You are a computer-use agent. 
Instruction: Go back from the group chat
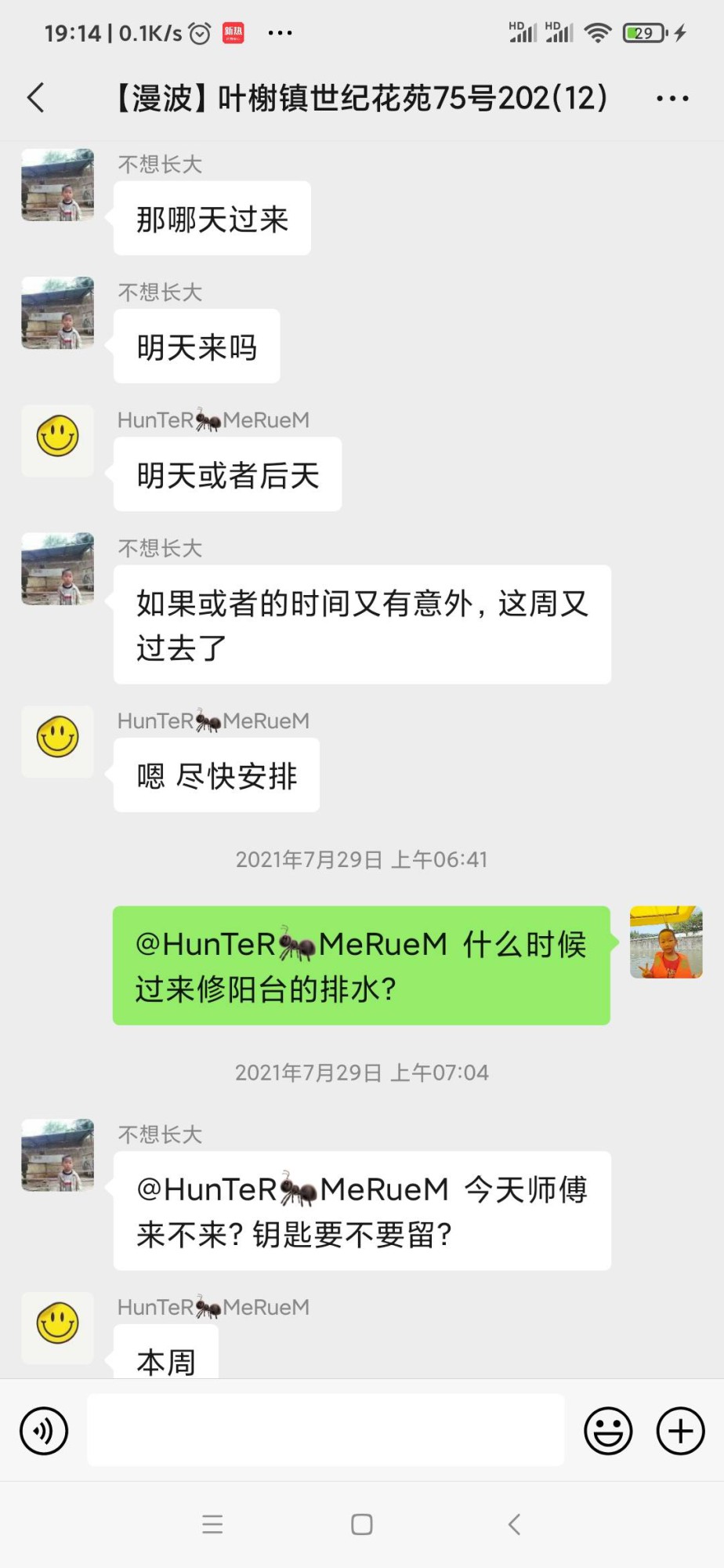coord(36,98)
